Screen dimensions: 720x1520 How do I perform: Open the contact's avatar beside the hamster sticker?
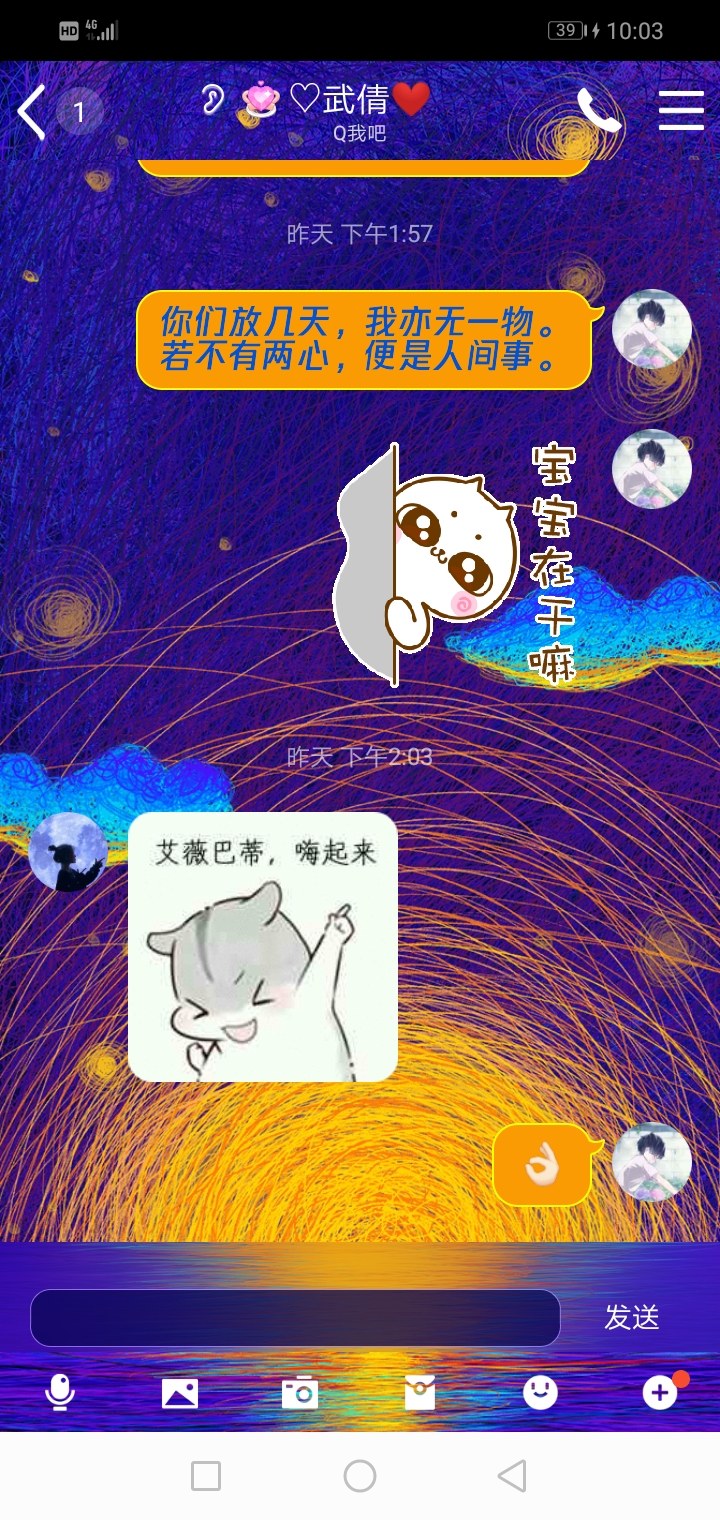click(67, 852)
